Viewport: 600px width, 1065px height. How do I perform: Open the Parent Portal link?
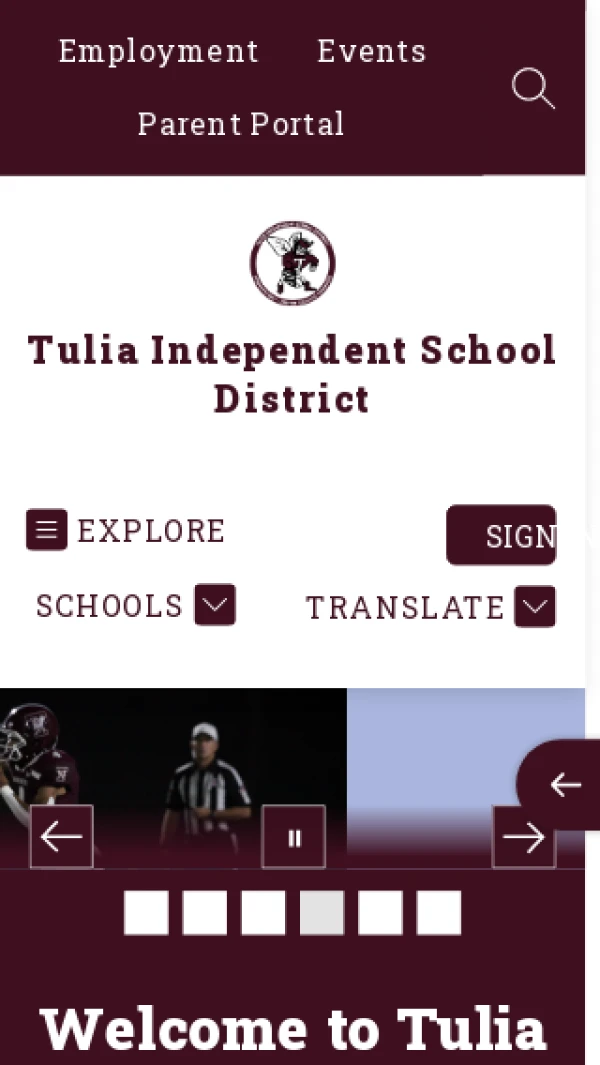coord(240,124)
